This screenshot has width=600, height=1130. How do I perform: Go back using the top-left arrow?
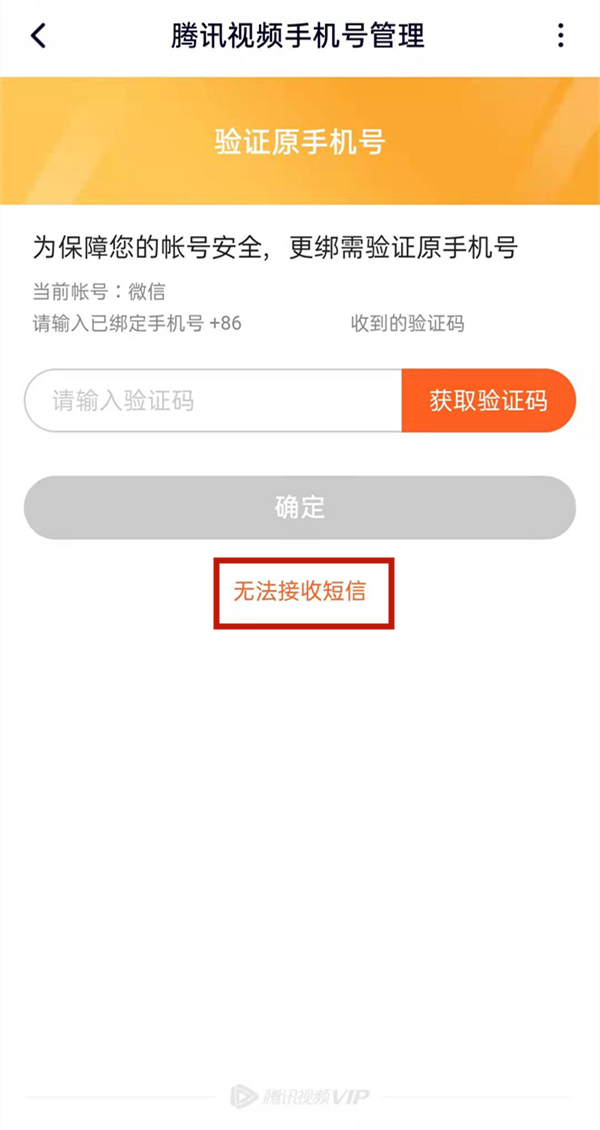38,36
